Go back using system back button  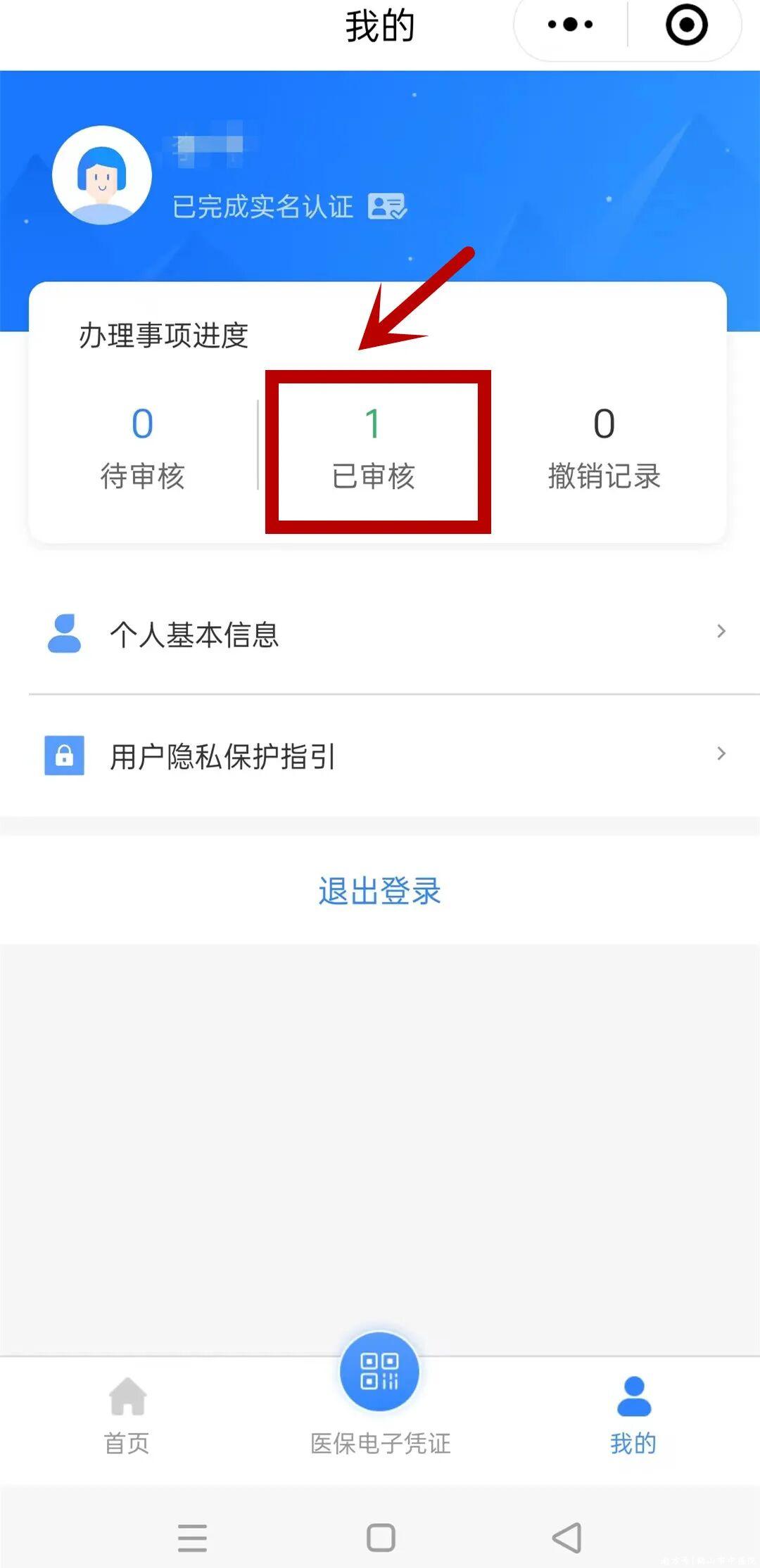point(567,1537)
